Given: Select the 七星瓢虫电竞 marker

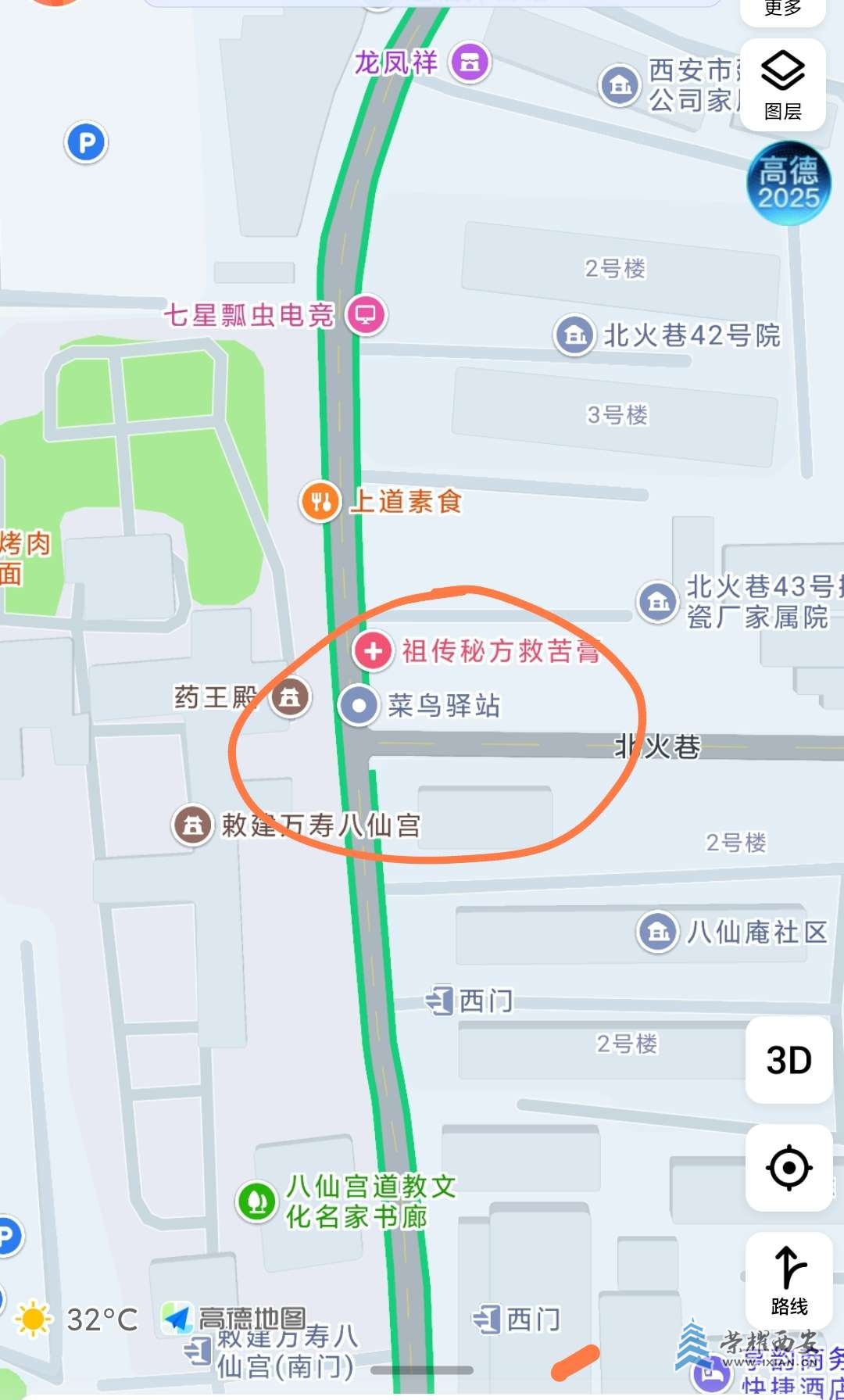Looking at the screenshot, I should click(x=366, y=315).
